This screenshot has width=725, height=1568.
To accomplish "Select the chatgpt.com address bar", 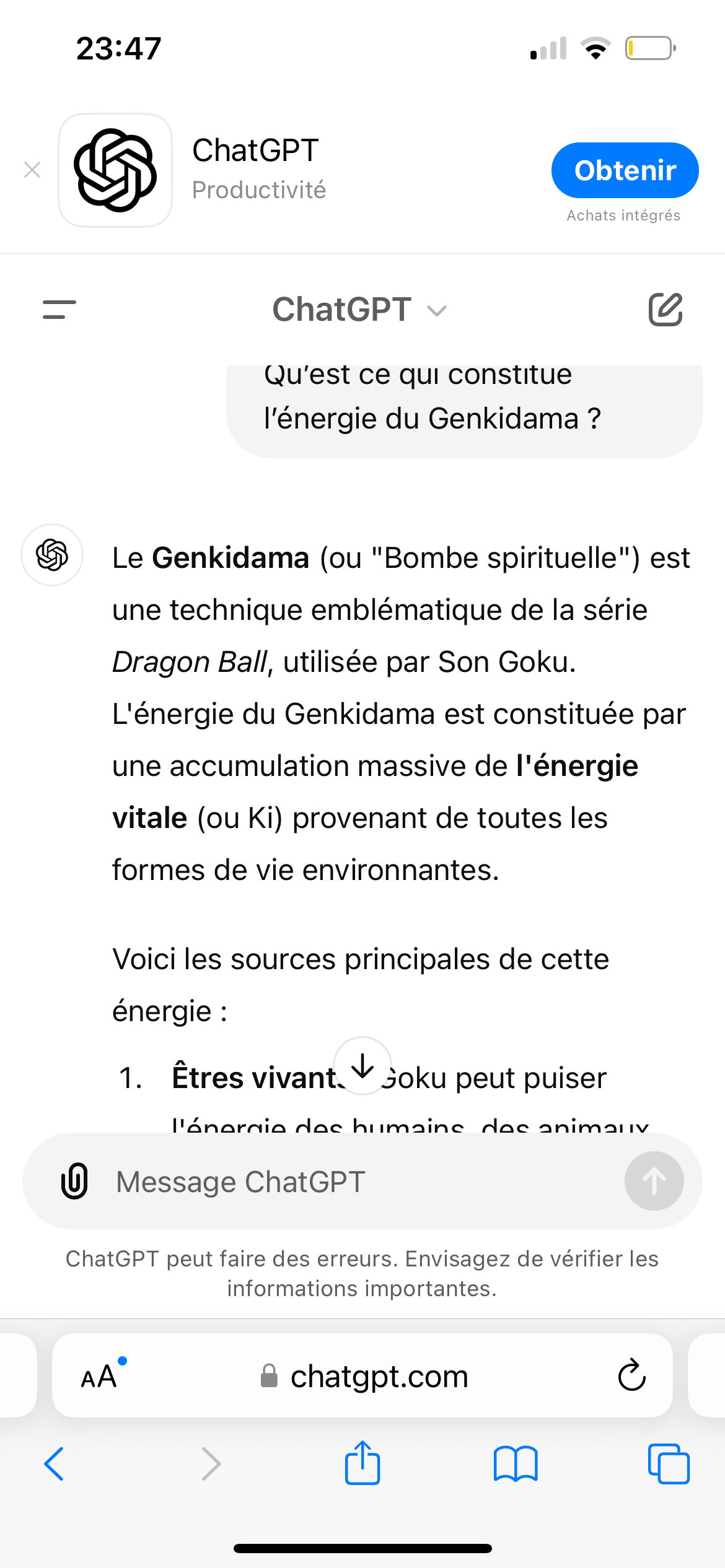I will pyautogui.click(x=366, y=1376).
